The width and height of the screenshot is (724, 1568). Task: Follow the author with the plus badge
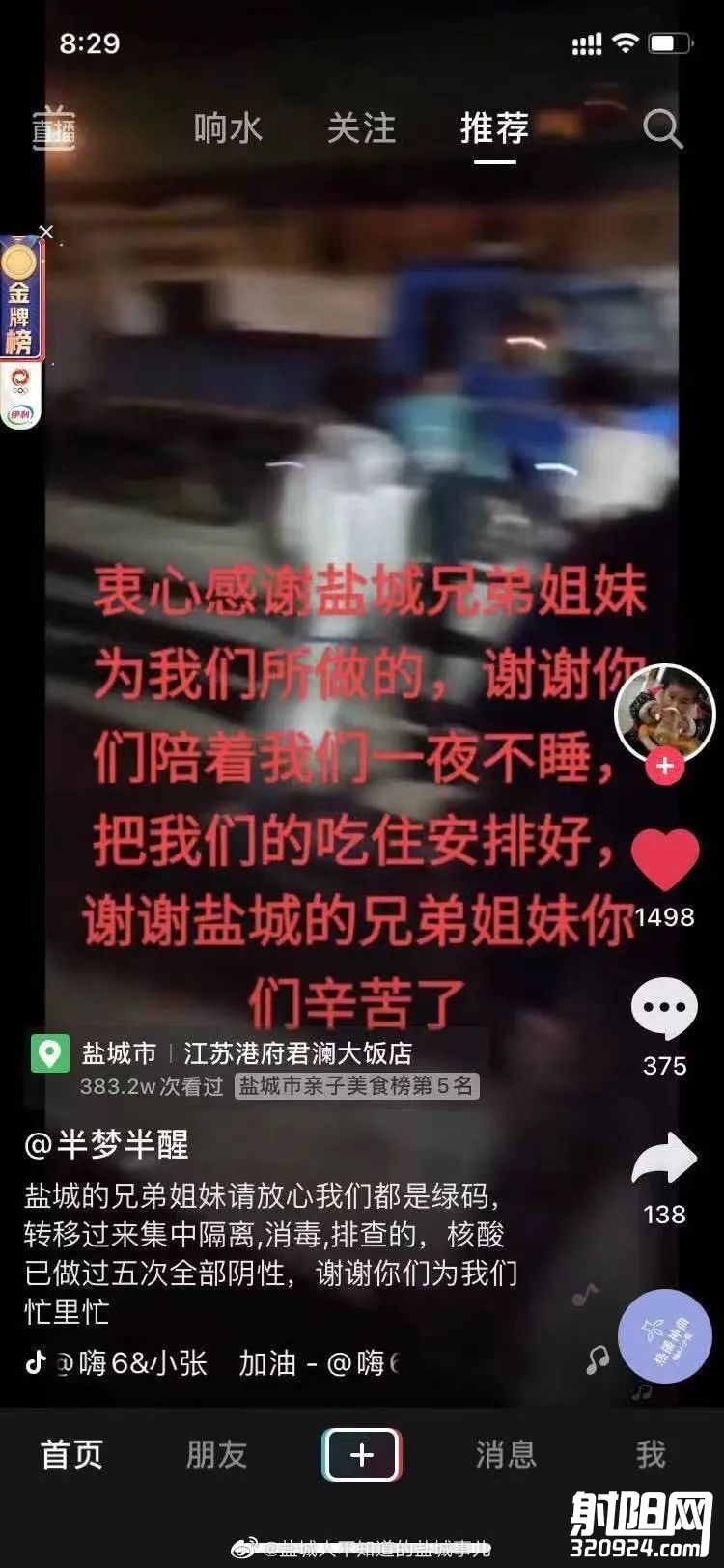664,767
